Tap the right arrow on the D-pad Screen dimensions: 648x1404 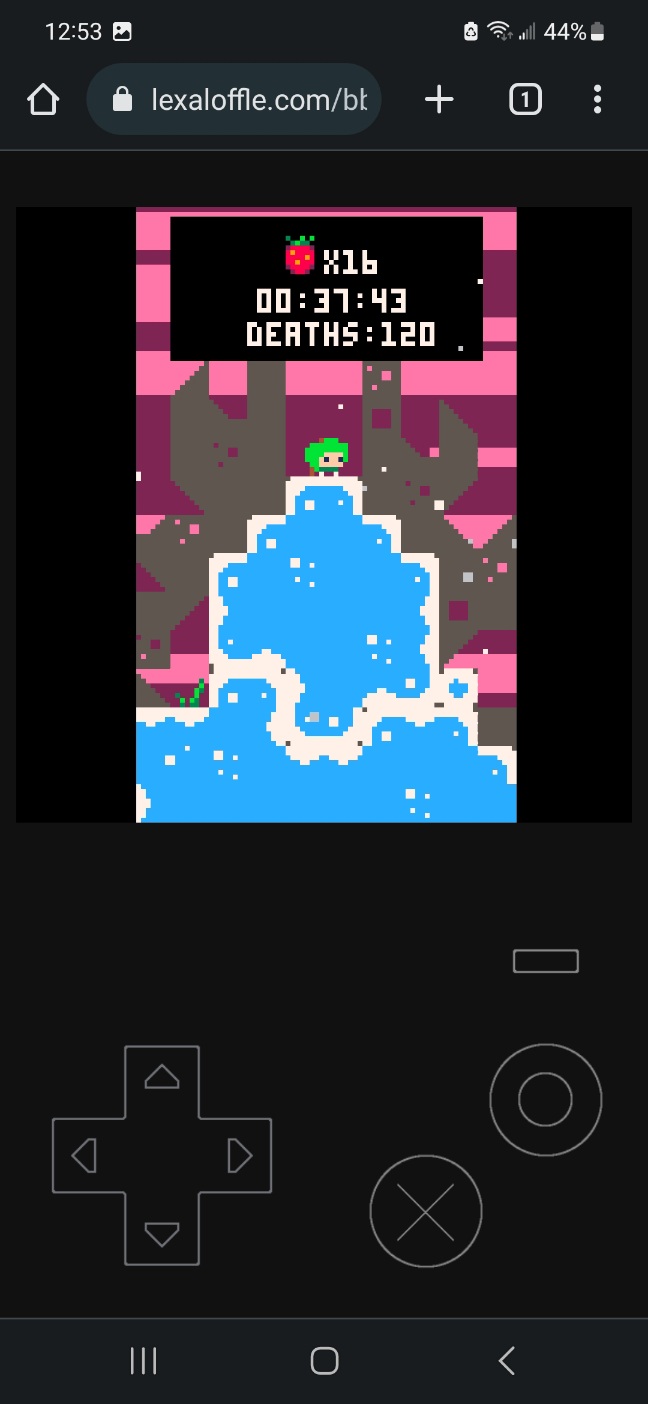[x=239, y=1156]
